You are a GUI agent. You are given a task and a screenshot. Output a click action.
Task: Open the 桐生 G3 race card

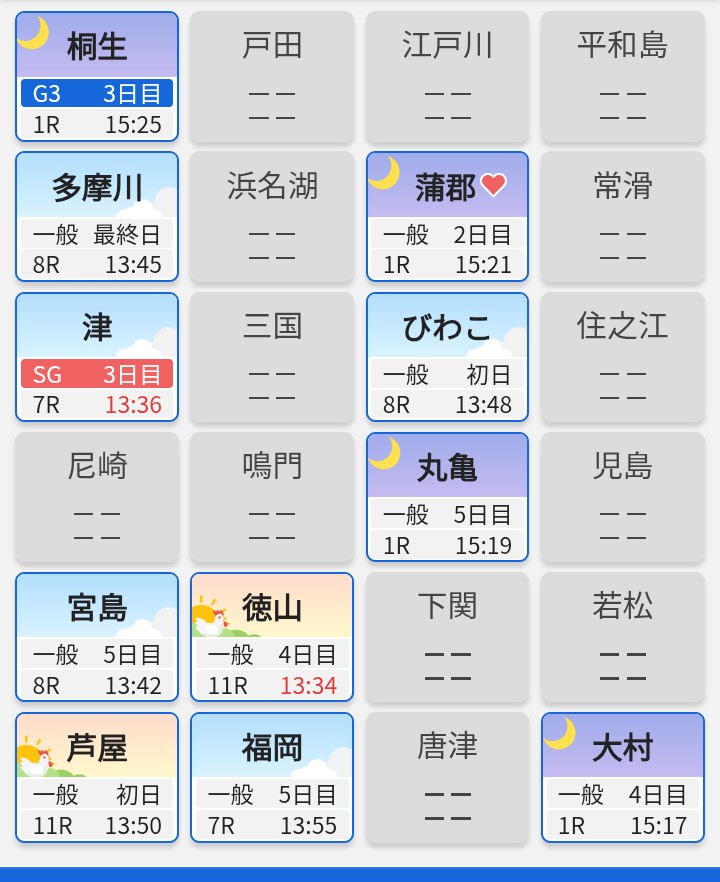point(97,77)
